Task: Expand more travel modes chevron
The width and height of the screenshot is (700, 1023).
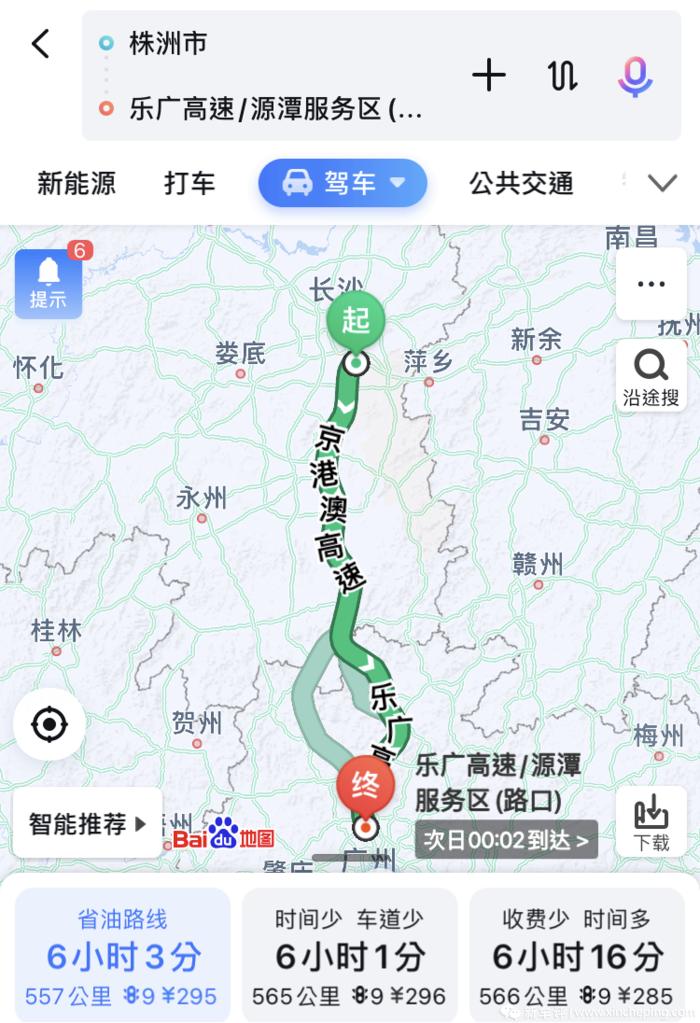Action: click(662, 183)
